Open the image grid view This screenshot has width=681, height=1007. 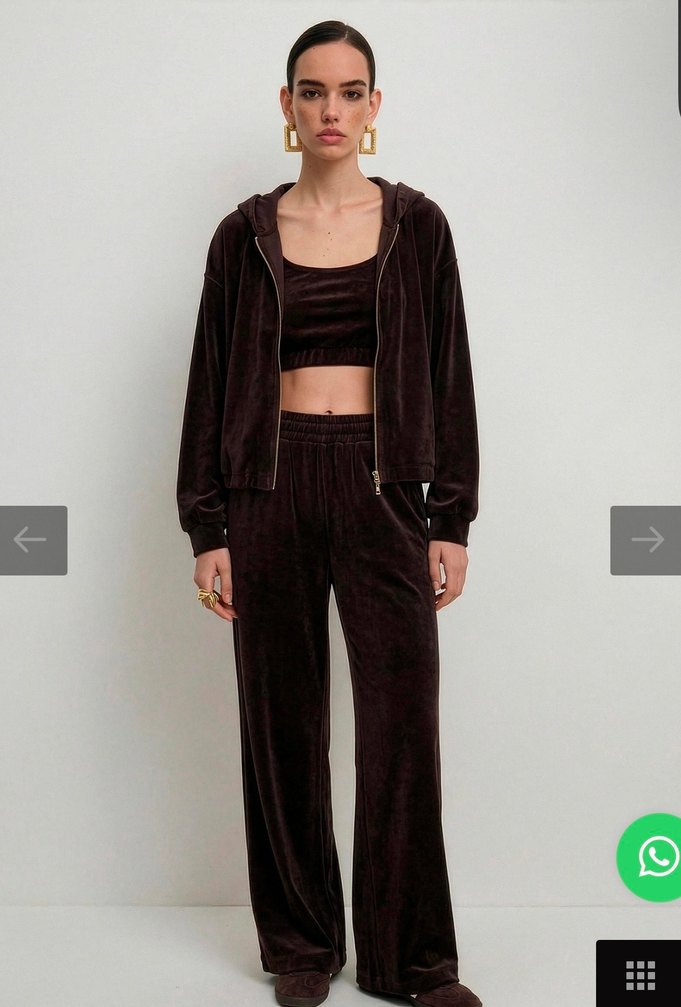coord(640,974)
